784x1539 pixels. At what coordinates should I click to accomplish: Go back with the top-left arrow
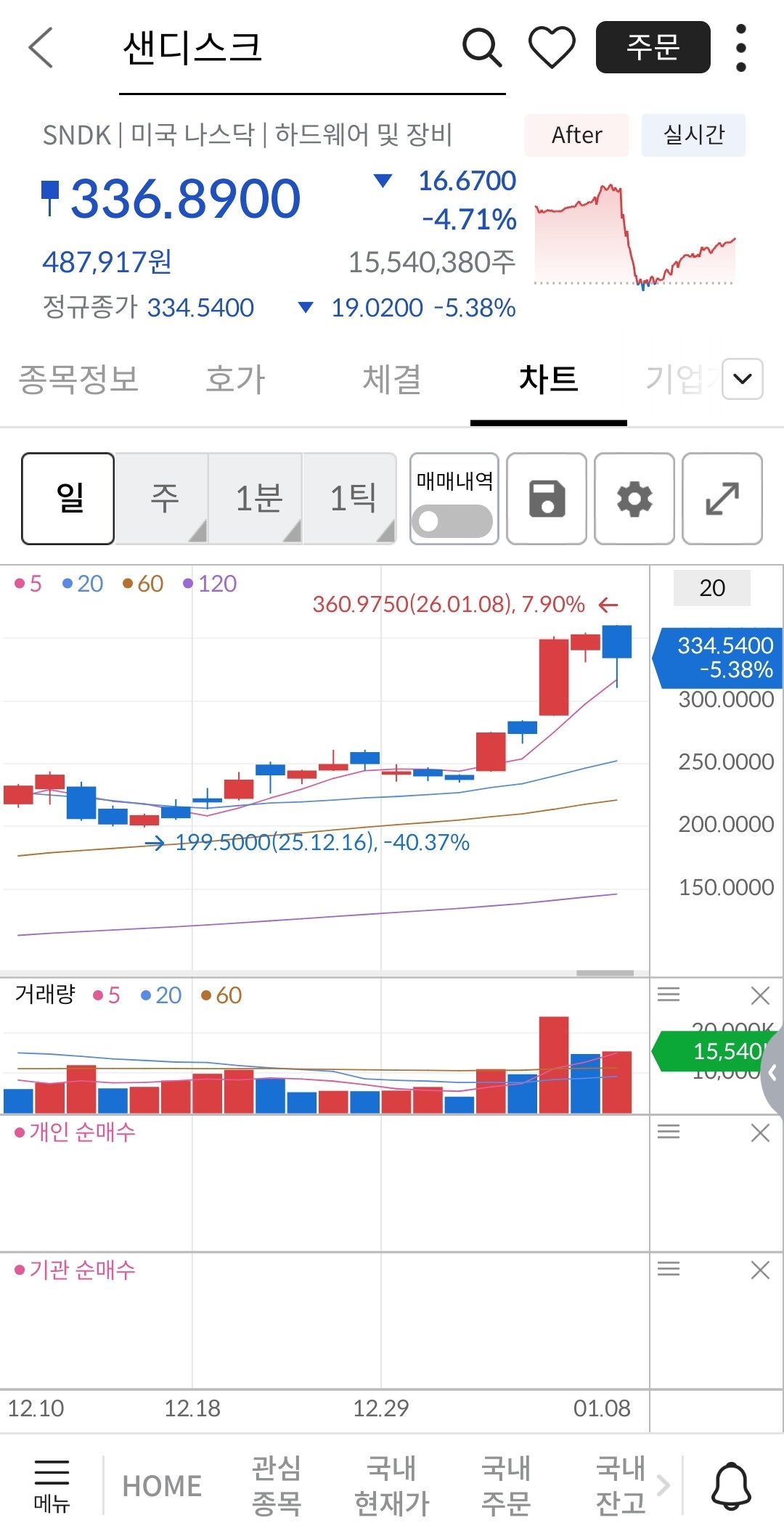(41, 47)
